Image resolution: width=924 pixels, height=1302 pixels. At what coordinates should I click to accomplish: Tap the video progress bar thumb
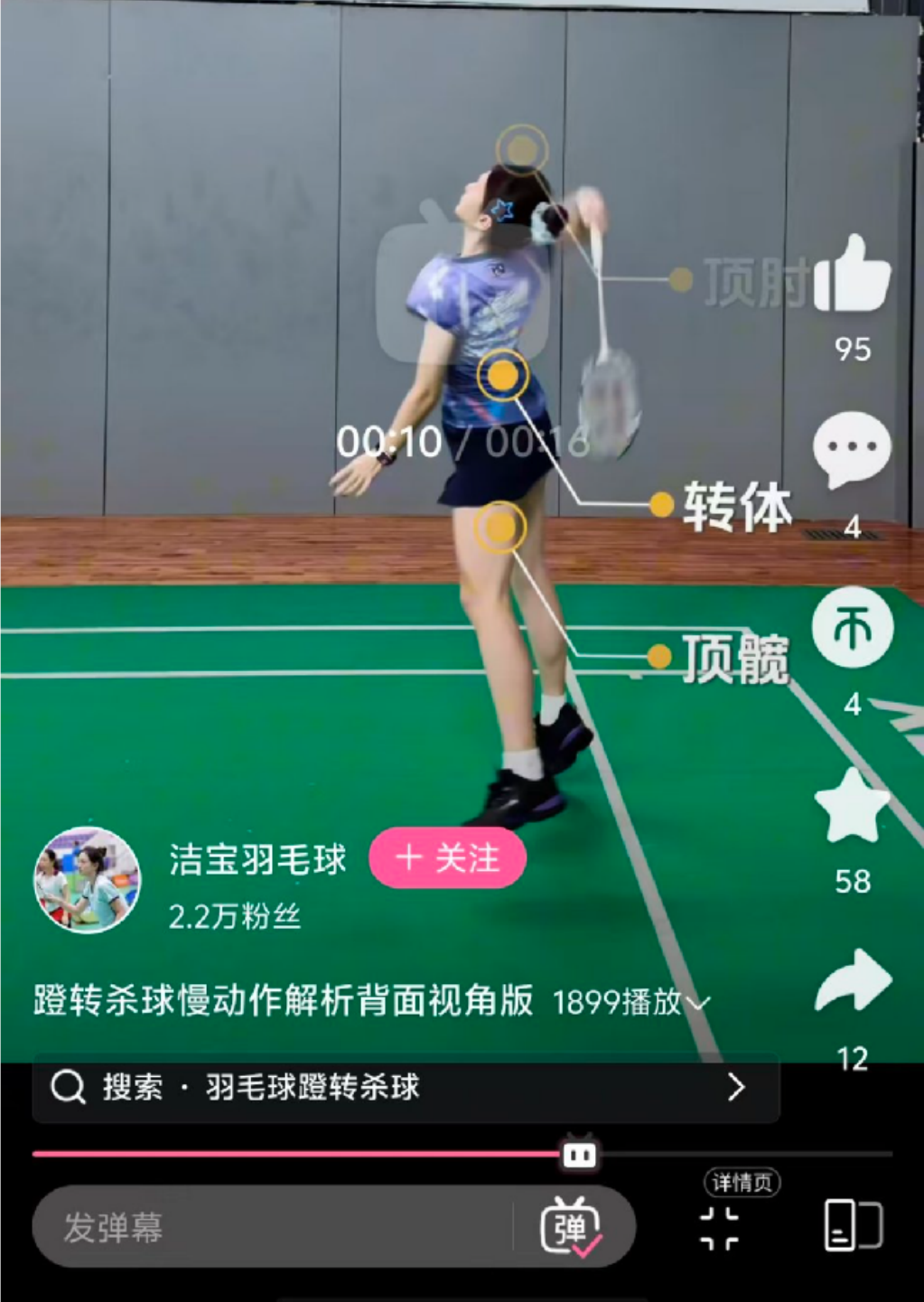(x=579, y=1154)
